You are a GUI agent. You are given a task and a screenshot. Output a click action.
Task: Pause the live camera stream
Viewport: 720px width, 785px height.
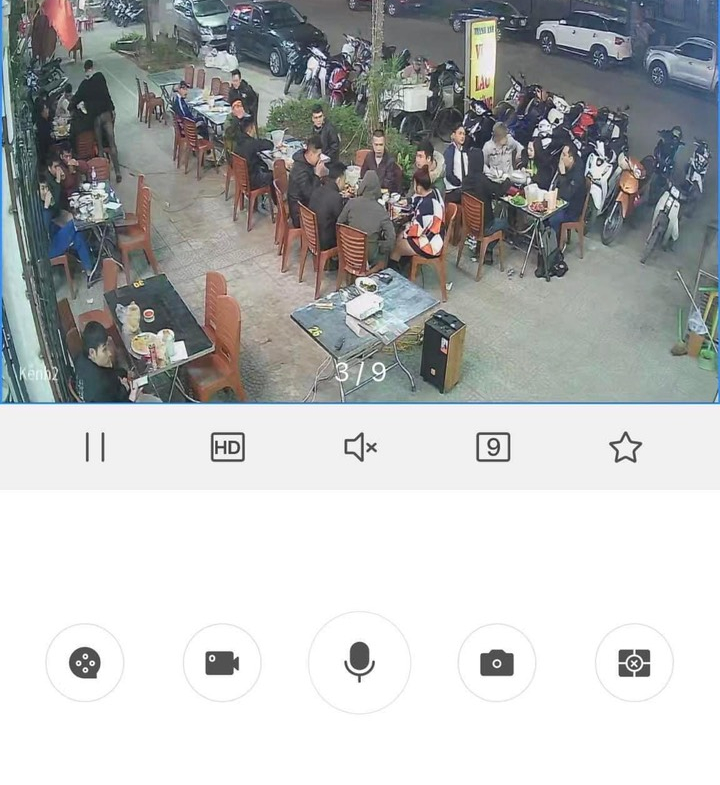coord(95,447)
